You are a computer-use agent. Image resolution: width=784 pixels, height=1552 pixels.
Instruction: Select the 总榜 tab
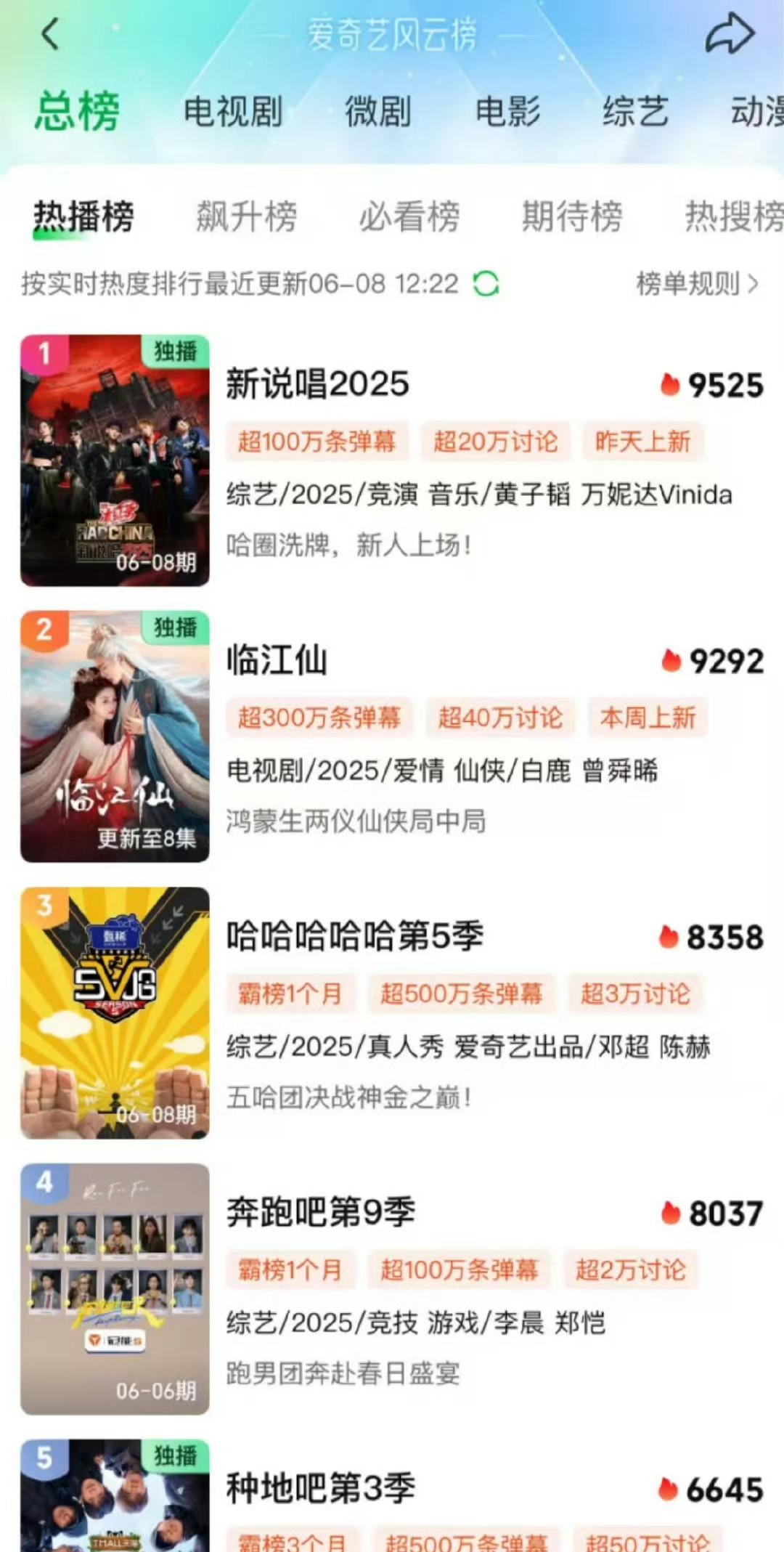coord(78,112)
